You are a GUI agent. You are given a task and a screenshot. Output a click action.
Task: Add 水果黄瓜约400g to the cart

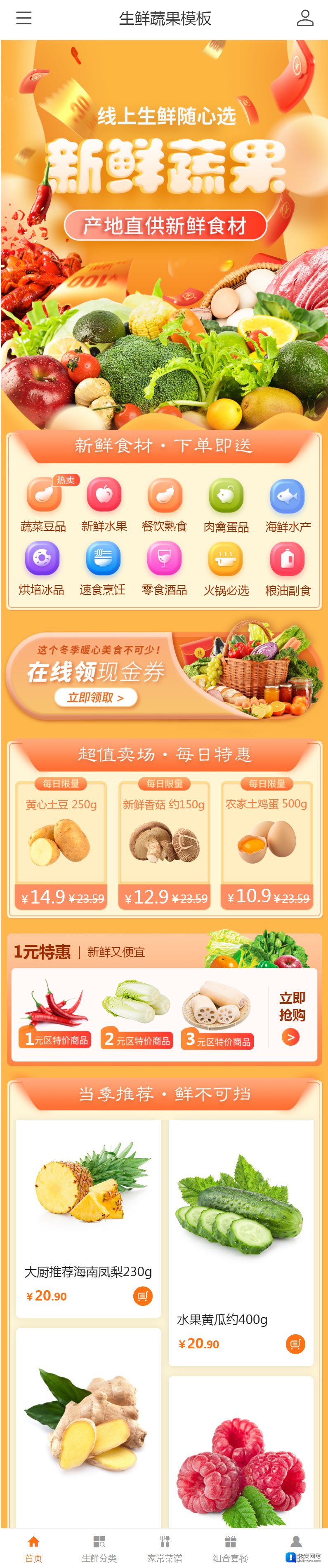click(x=295, y=1343)
